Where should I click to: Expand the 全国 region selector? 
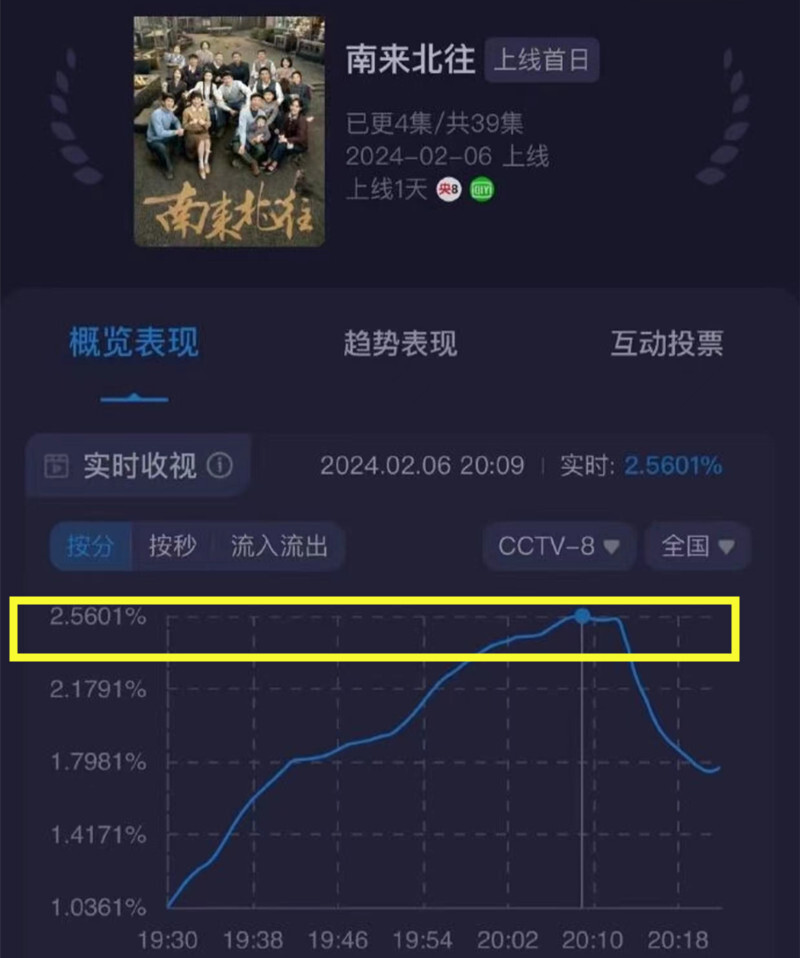(696, 546)
